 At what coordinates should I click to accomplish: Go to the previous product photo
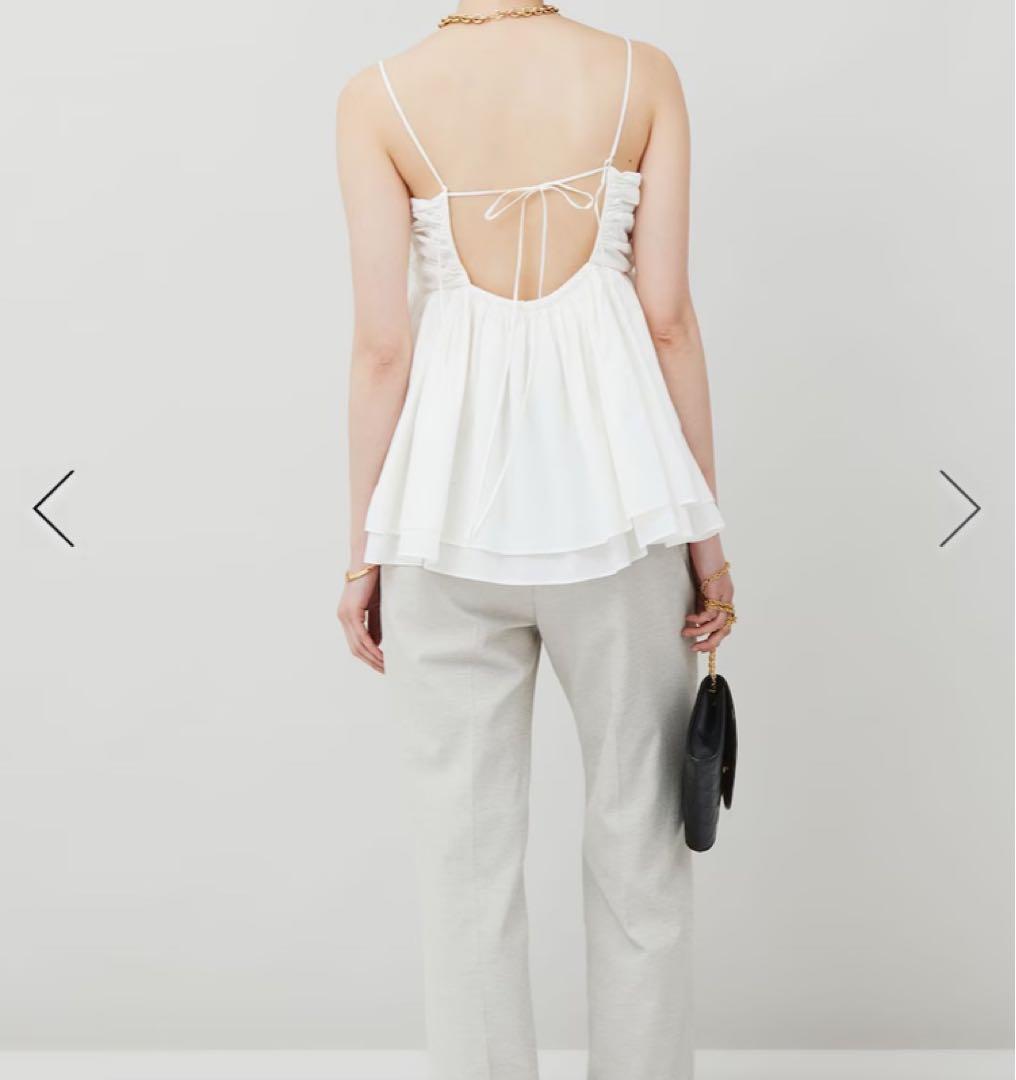coord(54,508)
